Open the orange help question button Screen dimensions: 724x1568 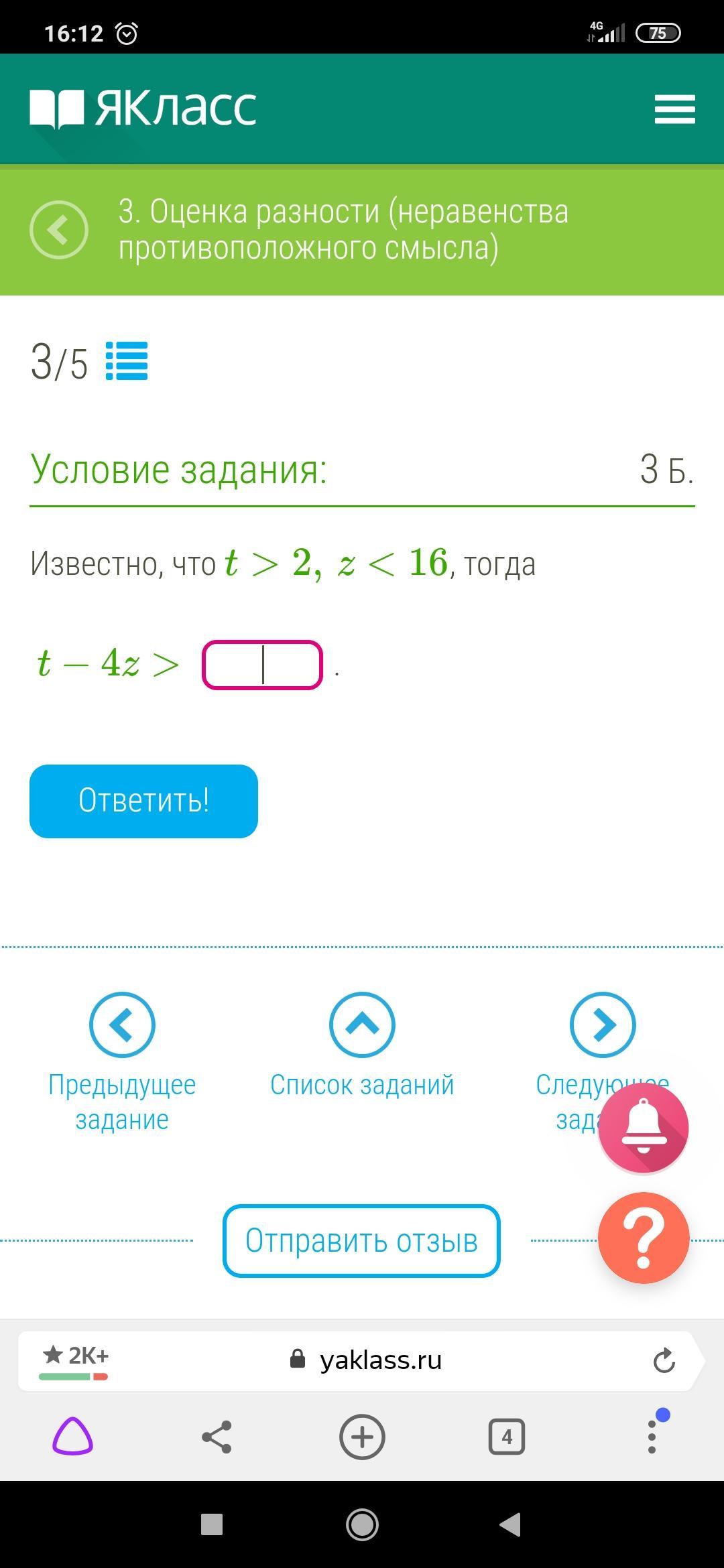tap(644, 1238)
